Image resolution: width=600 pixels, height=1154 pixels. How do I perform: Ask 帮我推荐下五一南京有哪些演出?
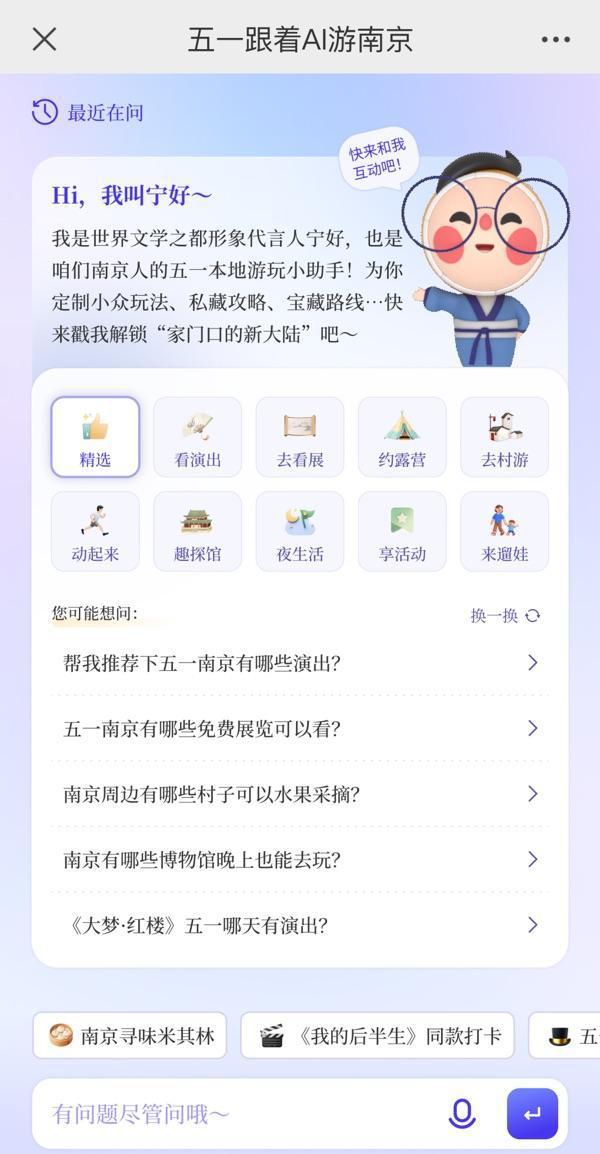click(x=300, y=663)
